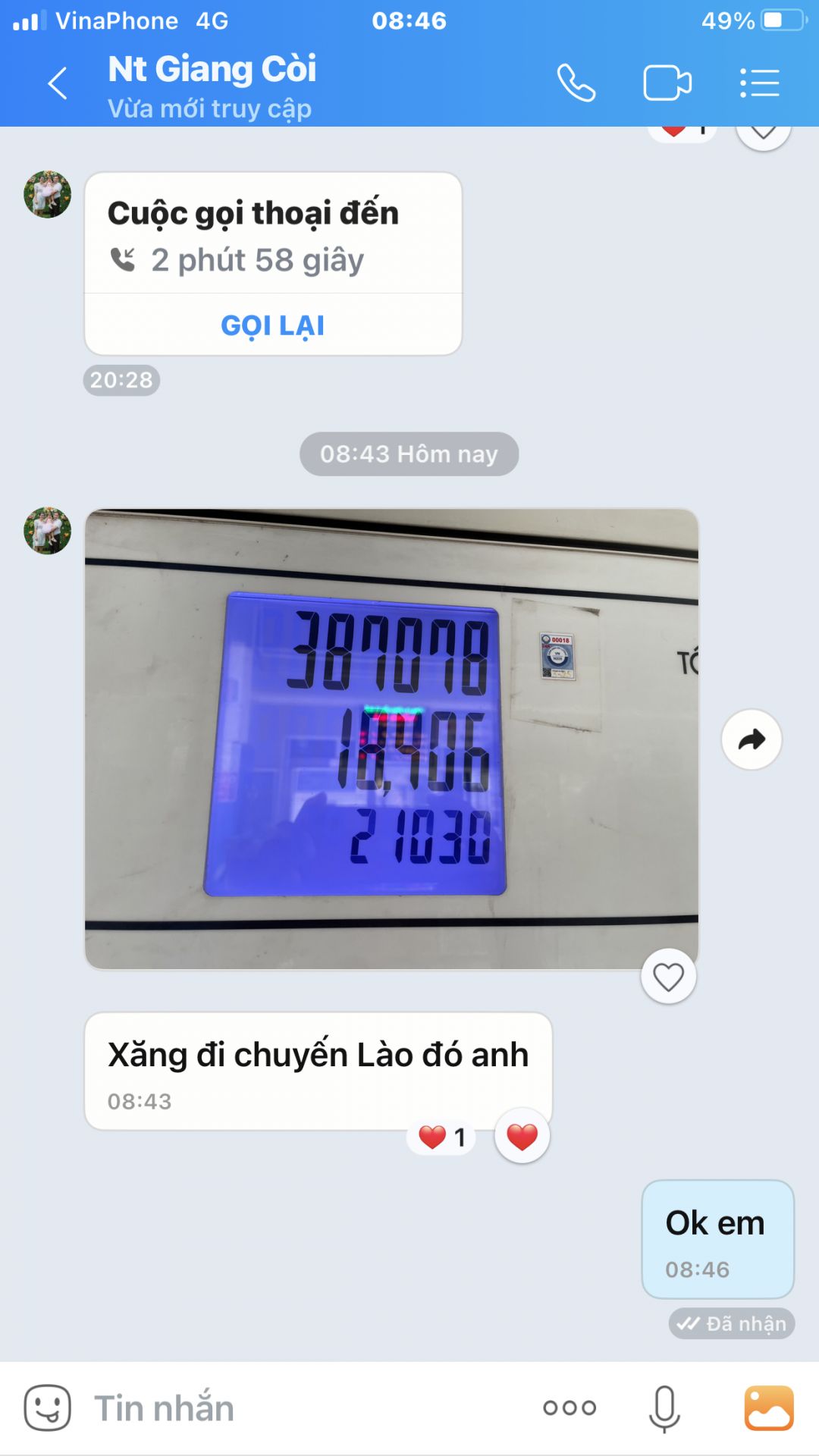The image size is (819, 1456).
Task: Open more attachment options
Action: pyautogui.click(x=570, y=1408)
